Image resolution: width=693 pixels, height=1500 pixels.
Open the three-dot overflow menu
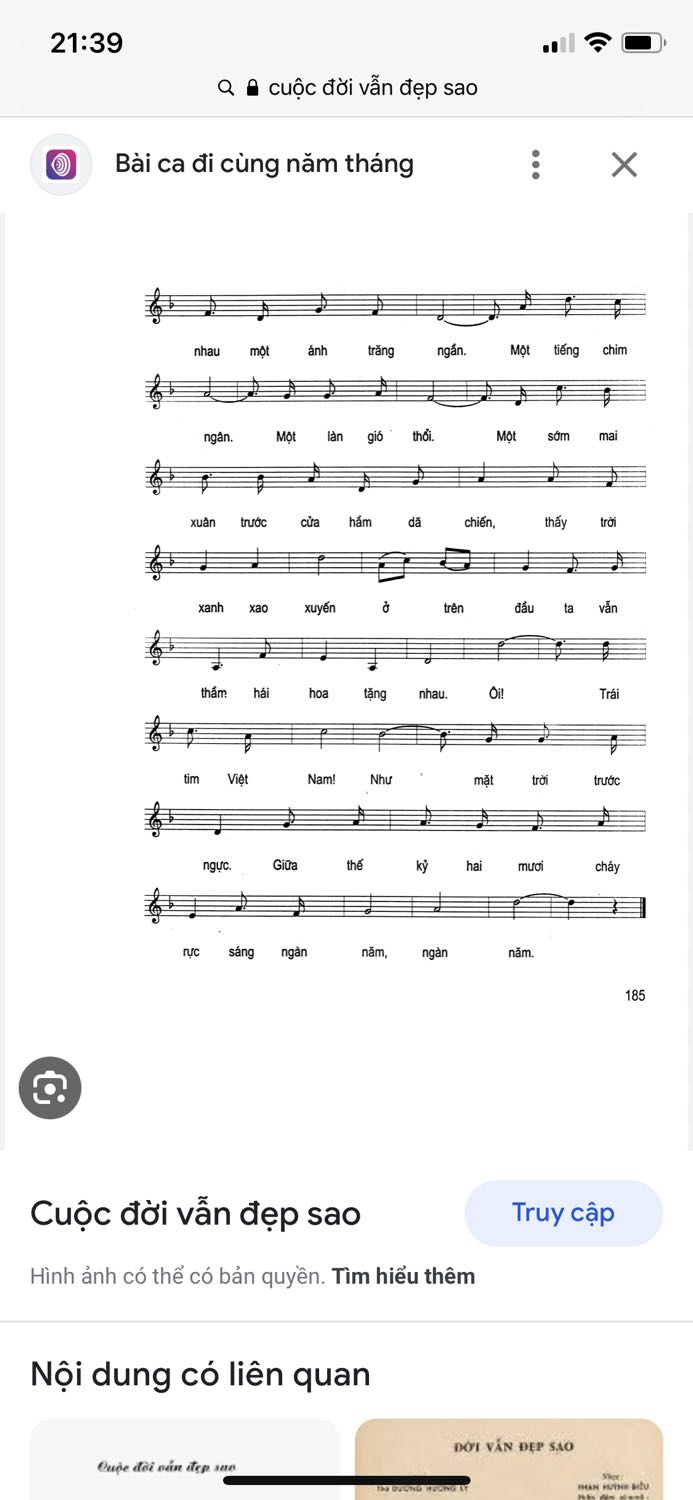pyautogui.click(x=536, y=164)
